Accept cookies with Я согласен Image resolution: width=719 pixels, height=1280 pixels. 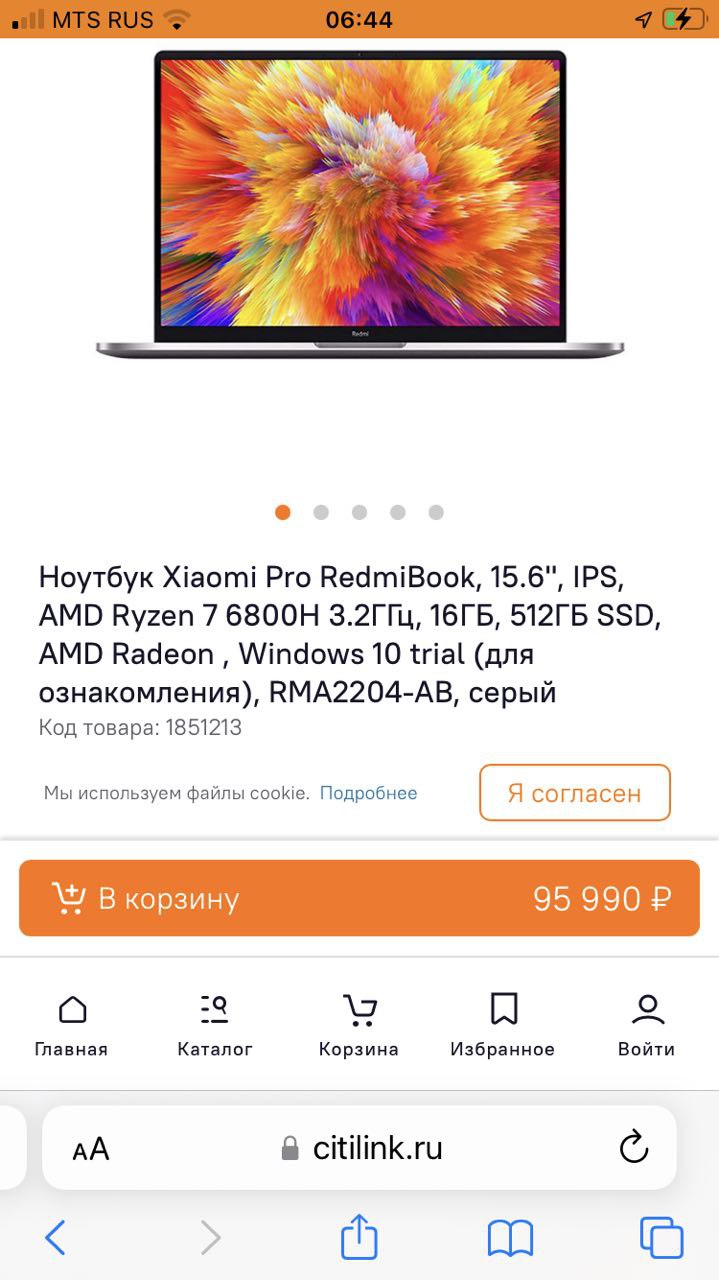574,793
